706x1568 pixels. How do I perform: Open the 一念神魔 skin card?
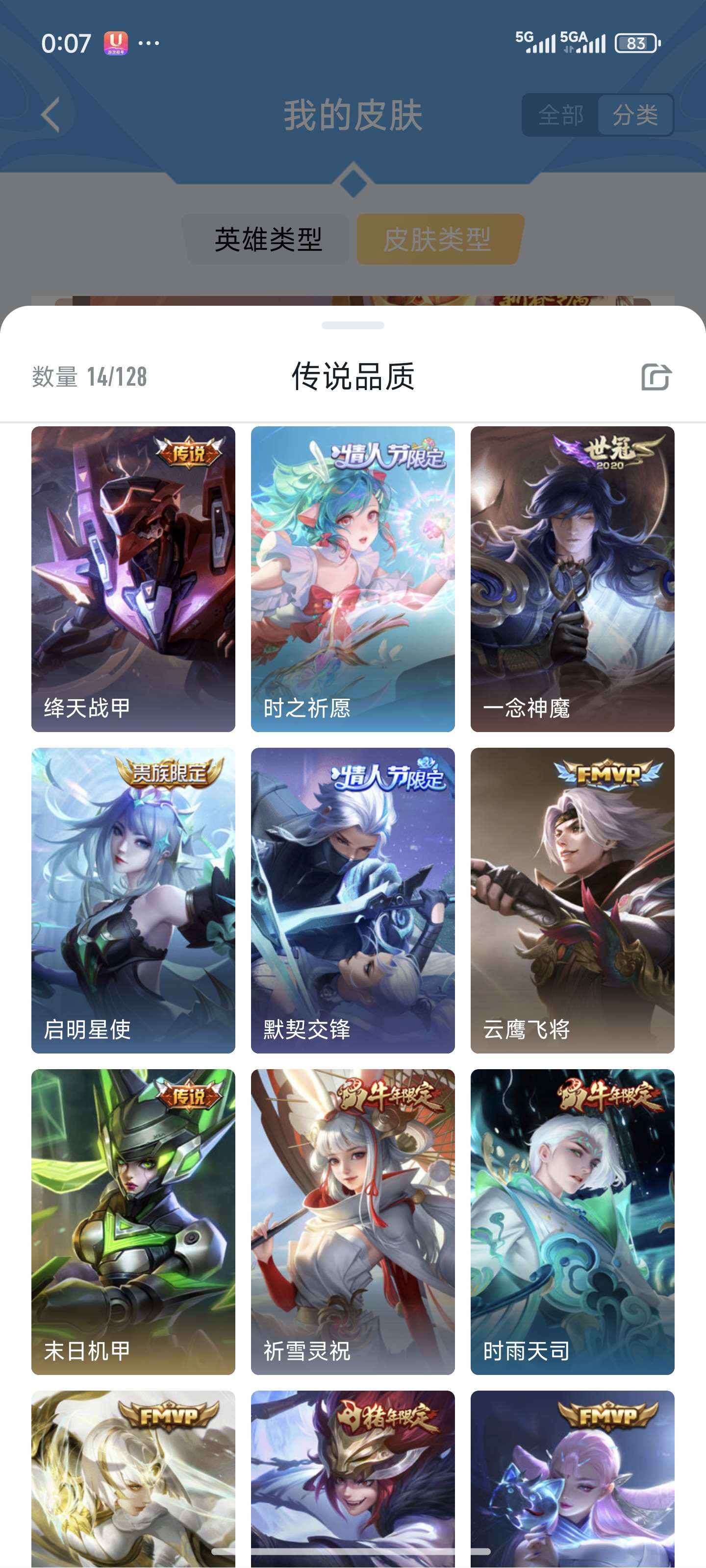[x=572, y=578]
